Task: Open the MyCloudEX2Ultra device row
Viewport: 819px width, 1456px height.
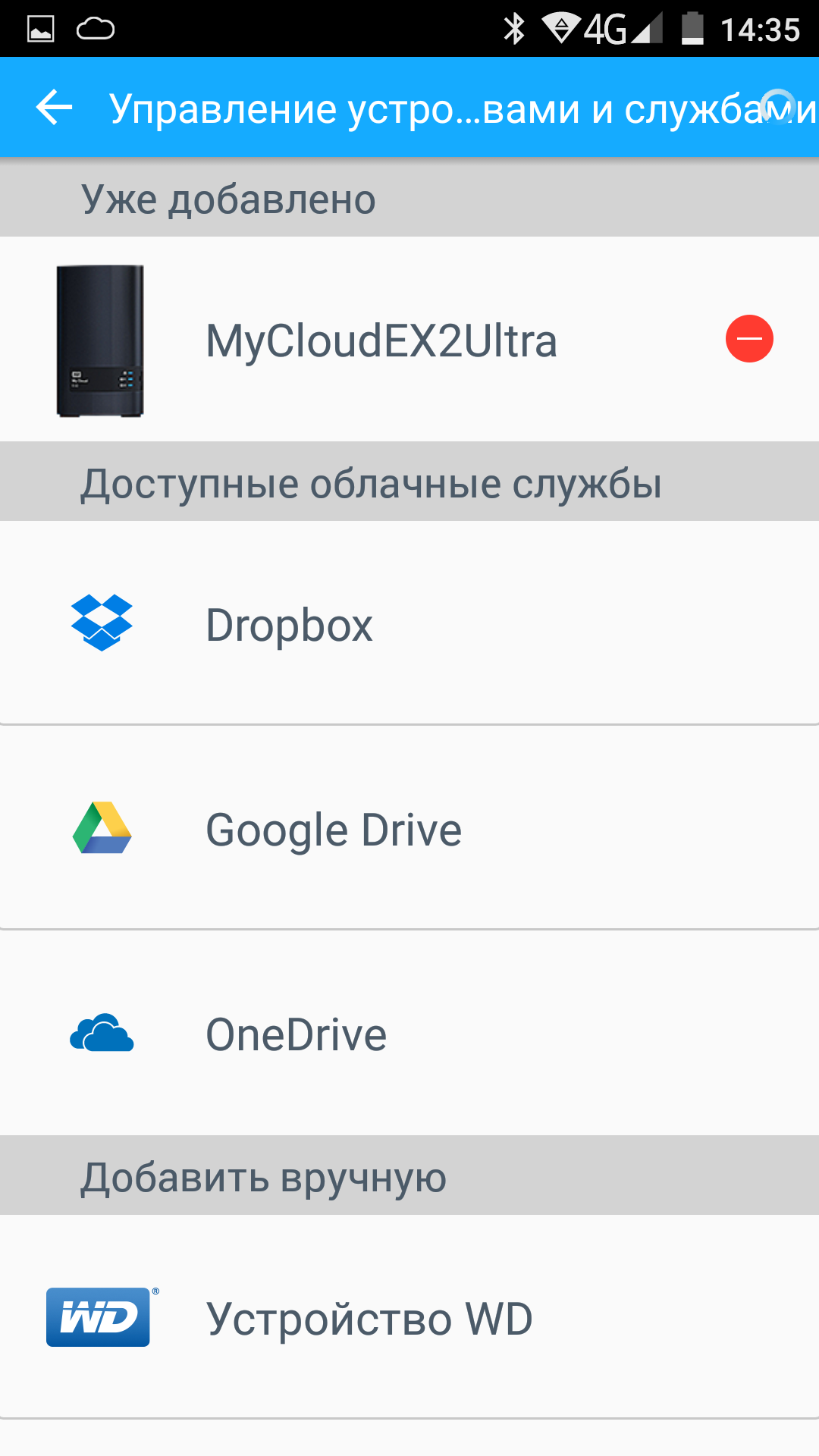Action: (x=381, y=340)
